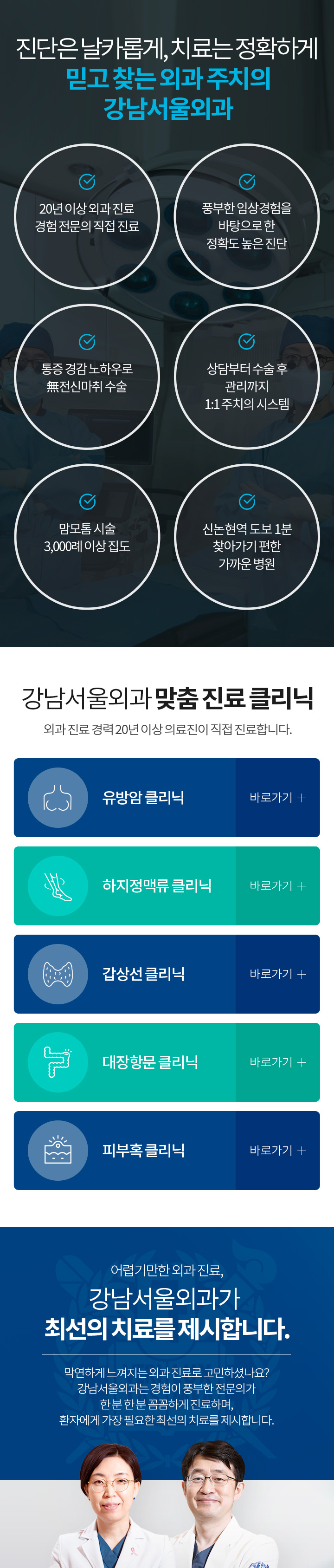
Task: View the 피부혹 클리닉 page
Action: 167,1150
